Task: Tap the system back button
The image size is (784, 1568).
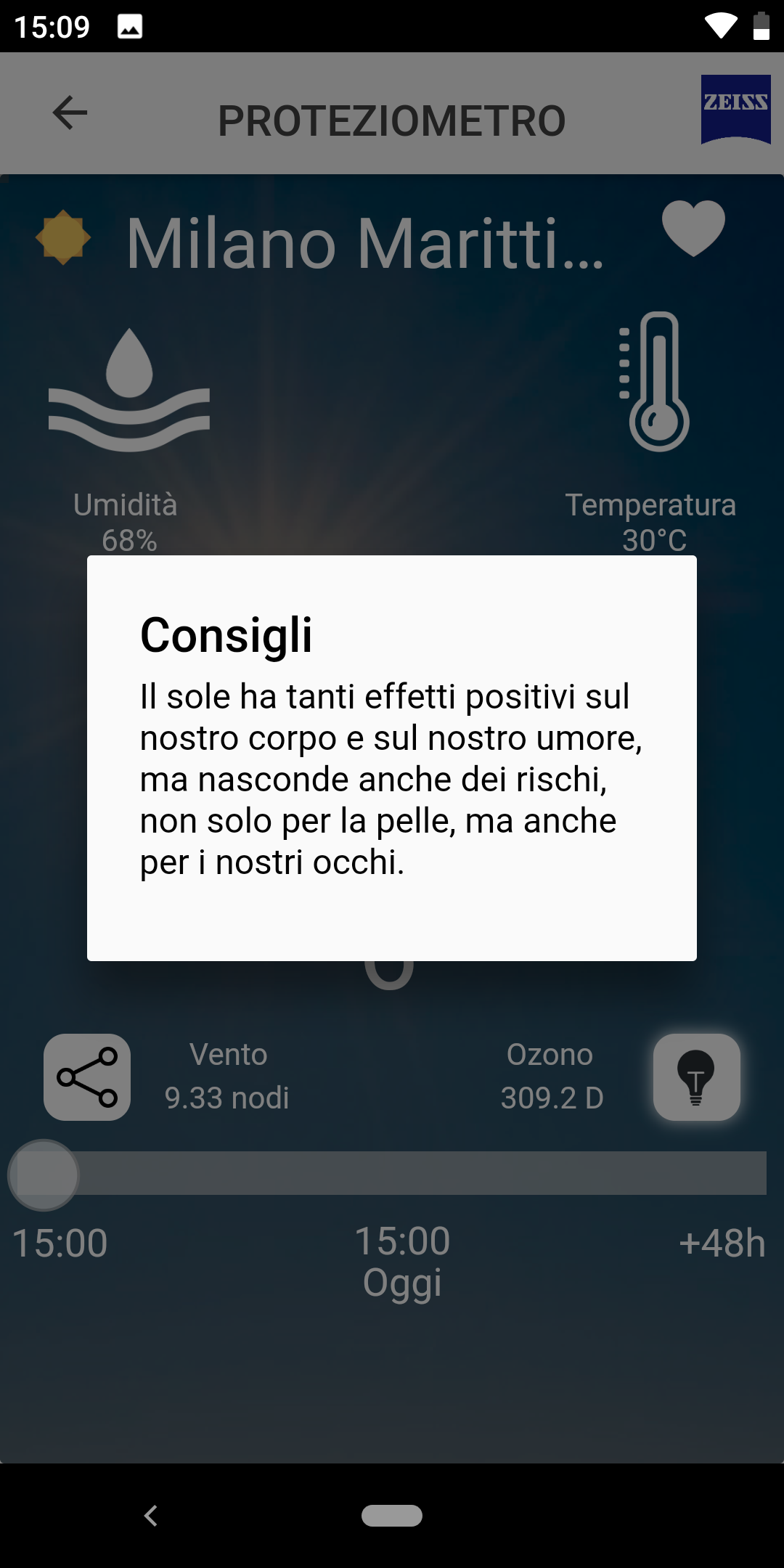Action: pos(151,1516)
